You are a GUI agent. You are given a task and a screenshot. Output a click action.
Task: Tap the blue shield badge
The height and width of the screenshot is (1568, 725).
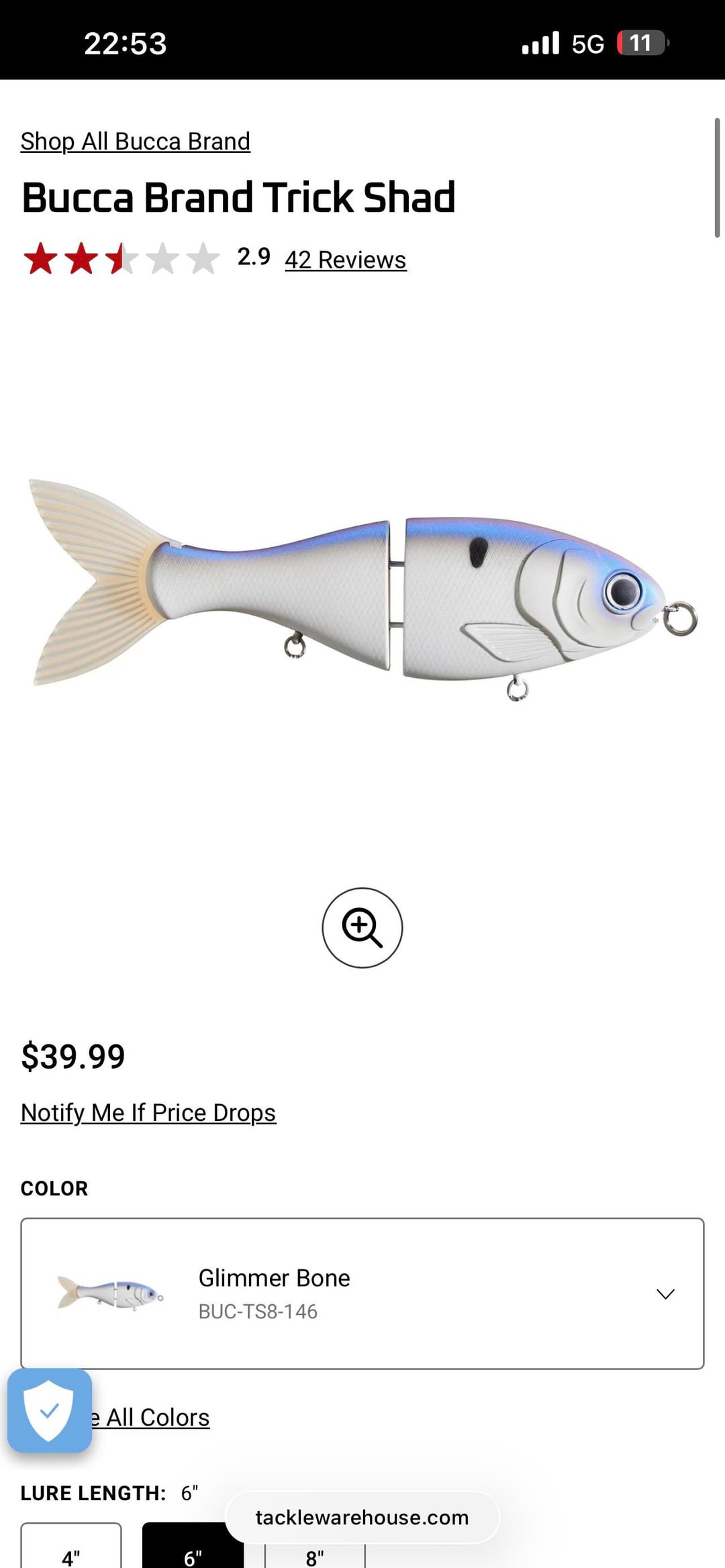[50, 1411]
